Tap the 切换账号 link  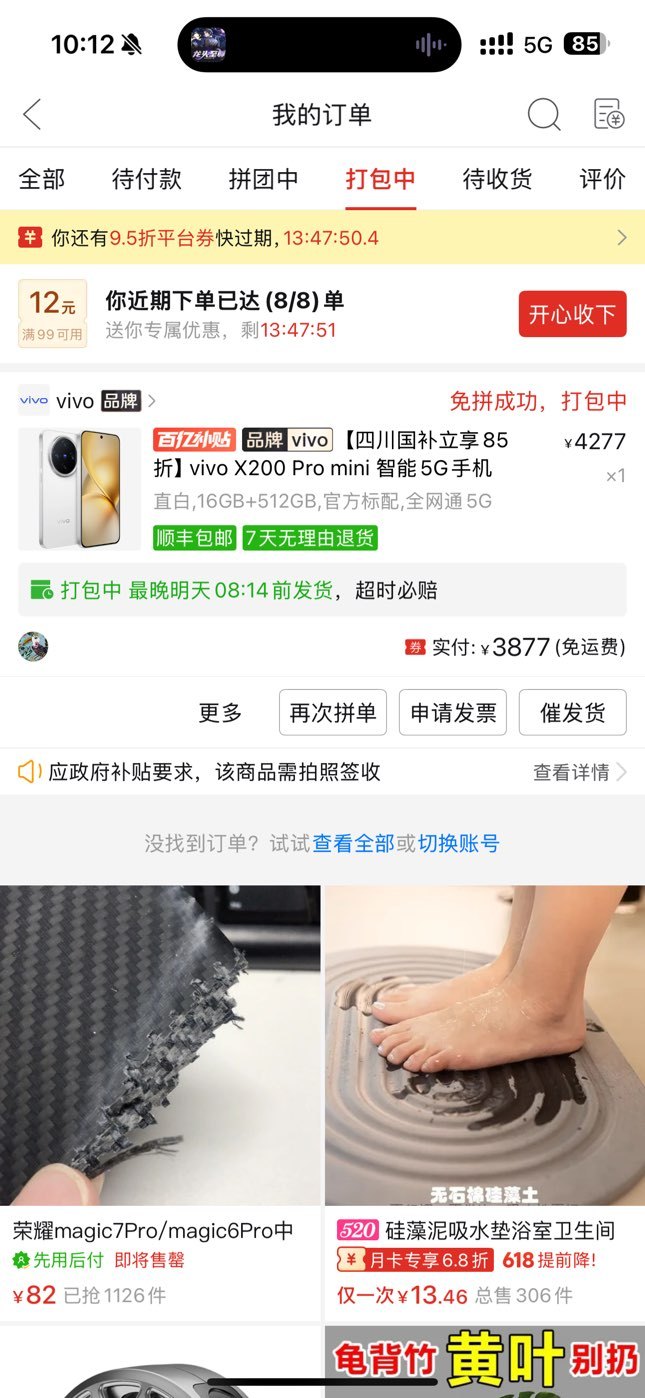point(458,843)
